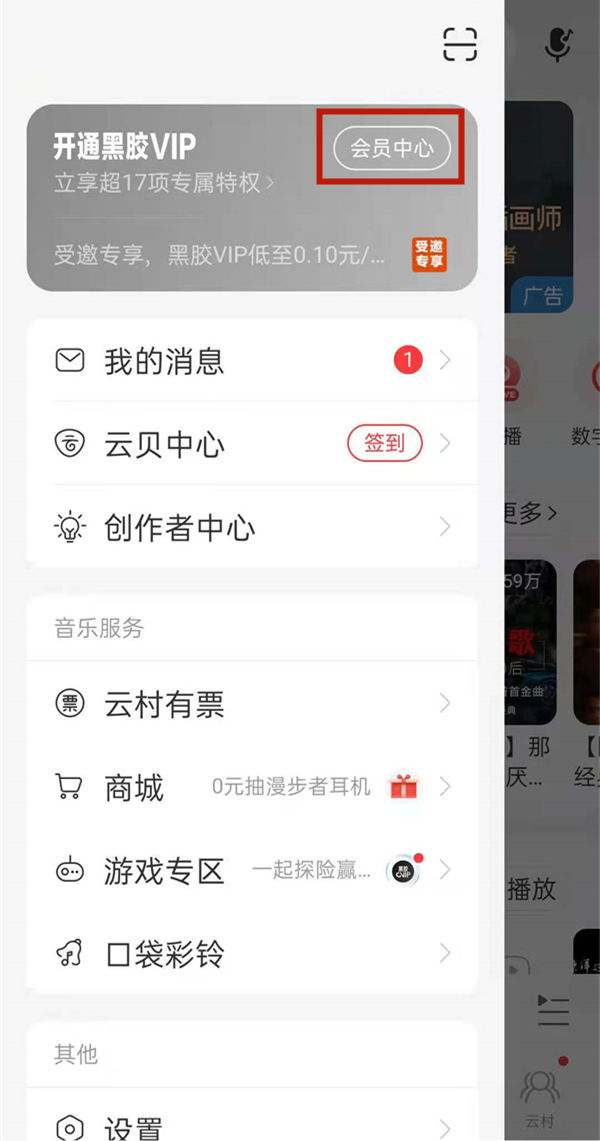Open the QR scan icon
Image resolution: width=600 pixels, height=1141 pixels.
tap(459, 44)
